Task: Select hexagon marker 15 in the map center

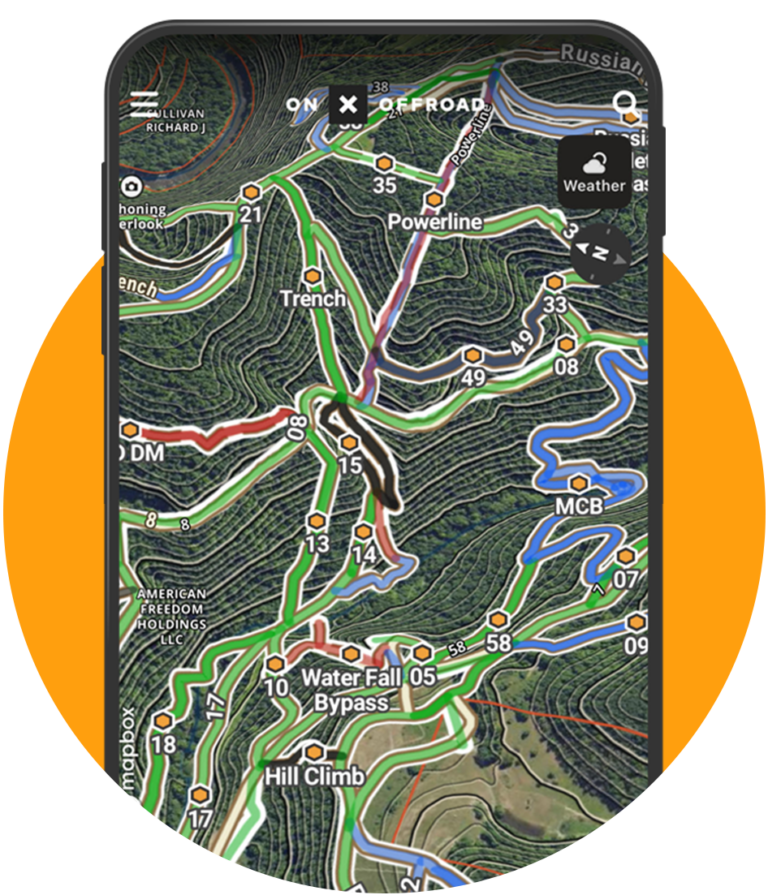Action: click(x=349, y=440)
